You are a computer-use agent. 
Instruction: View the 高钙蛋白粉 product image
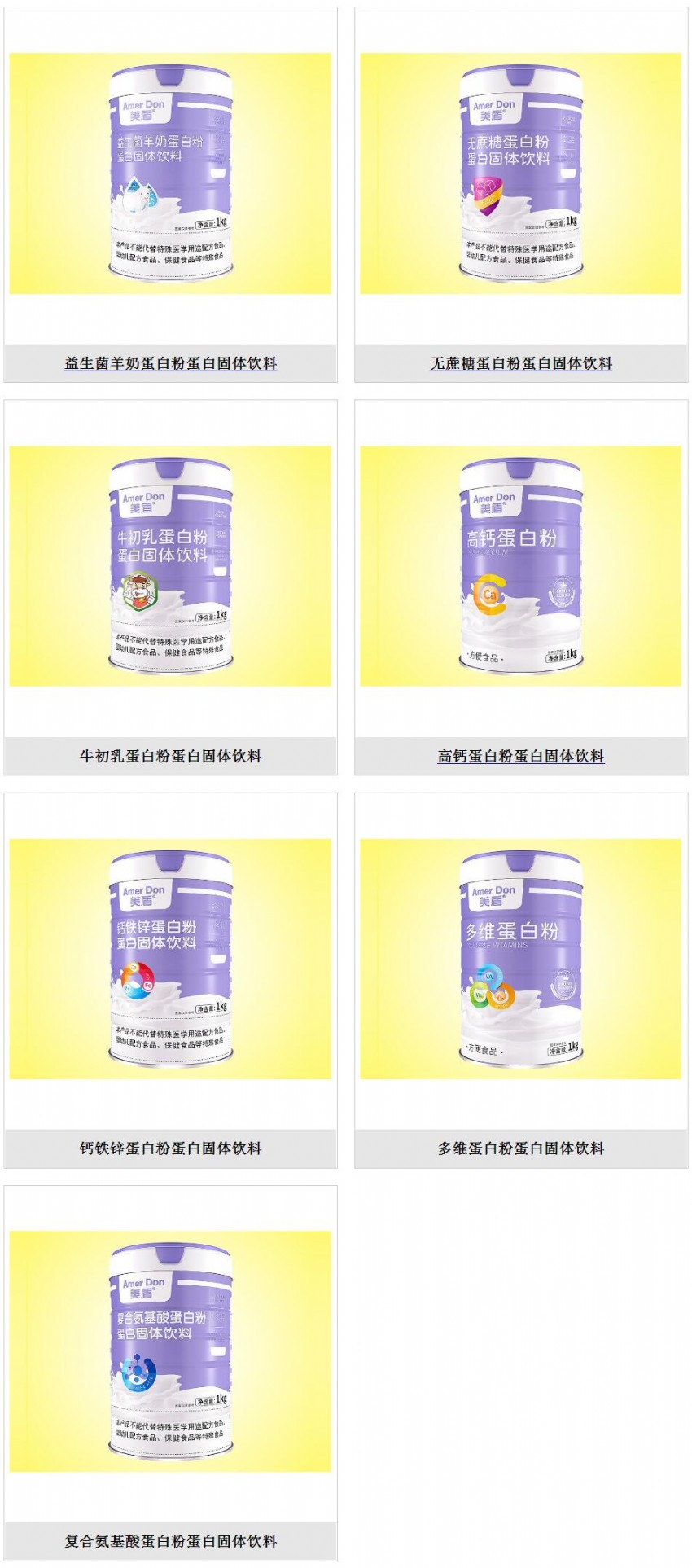pyautogui.click(x=521, y=566)
